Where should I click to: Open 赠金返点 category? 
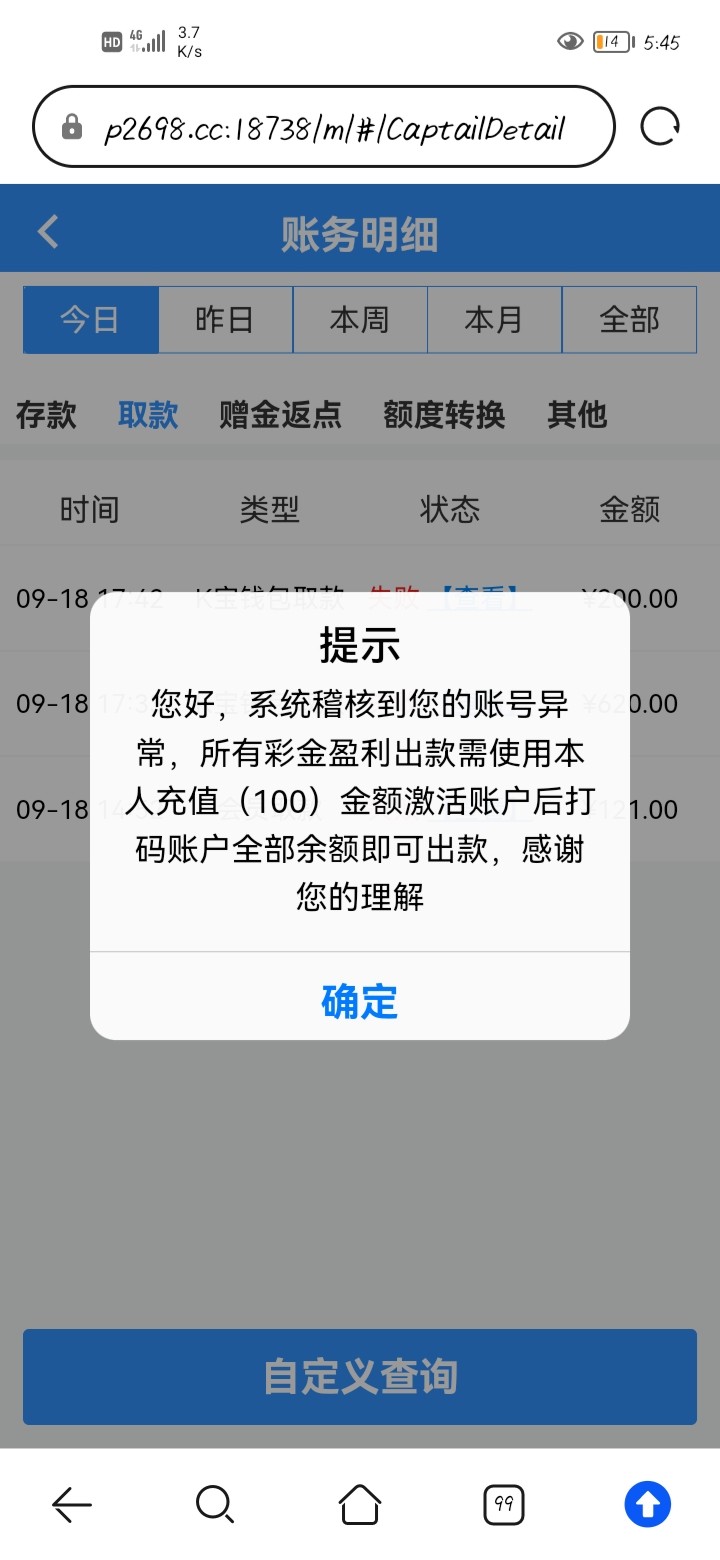(x=281, y=414)
